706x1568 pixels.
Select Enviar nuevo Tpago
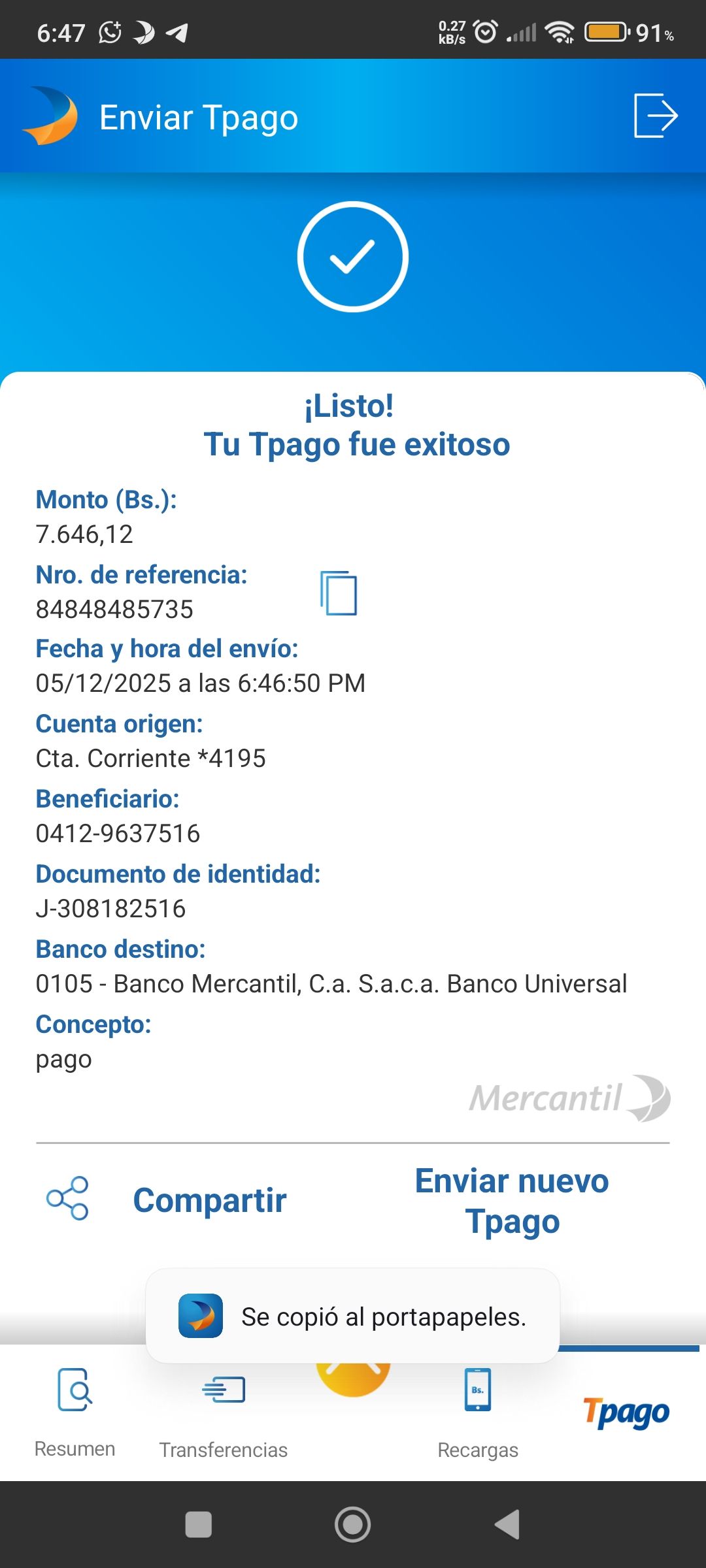(x=512, y=1201)
